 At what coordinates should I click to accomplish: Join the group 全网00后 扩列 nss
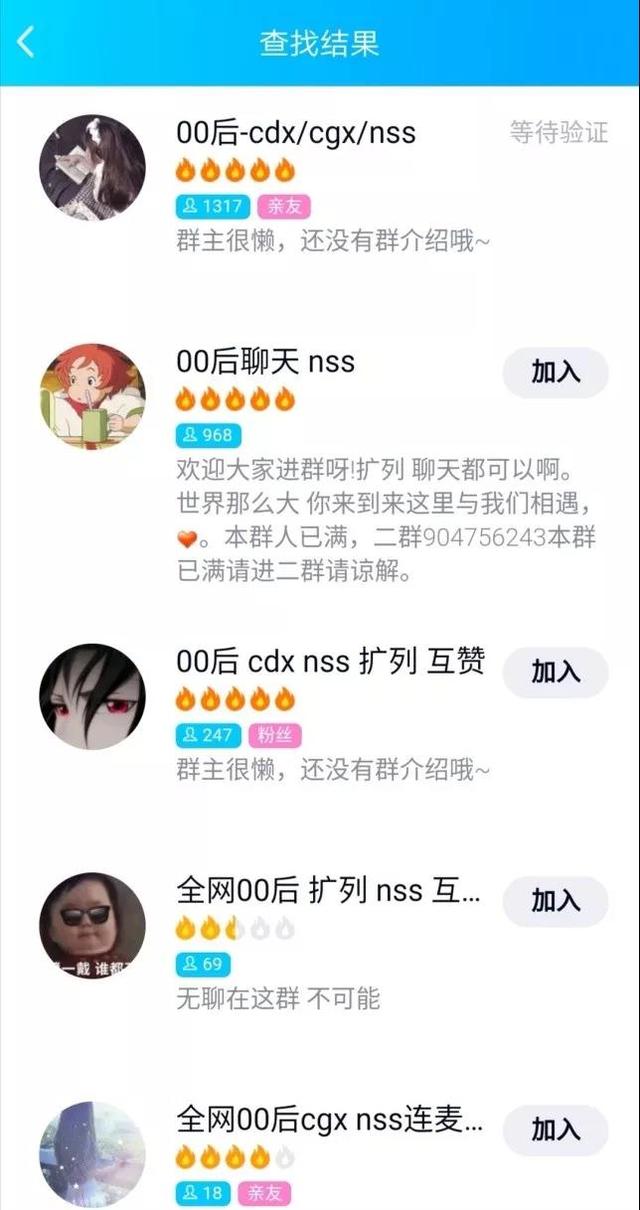(555, 901)
